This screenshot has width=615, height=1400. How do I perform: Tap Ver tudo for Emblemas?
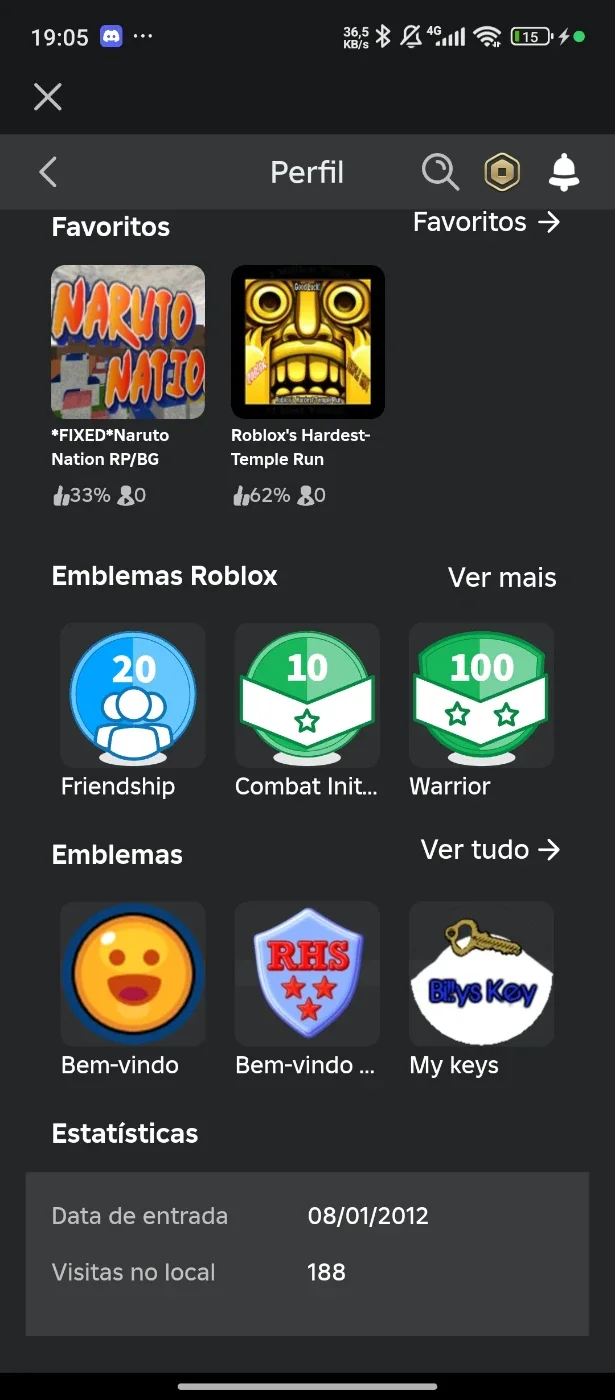click(x=491, y=850)
